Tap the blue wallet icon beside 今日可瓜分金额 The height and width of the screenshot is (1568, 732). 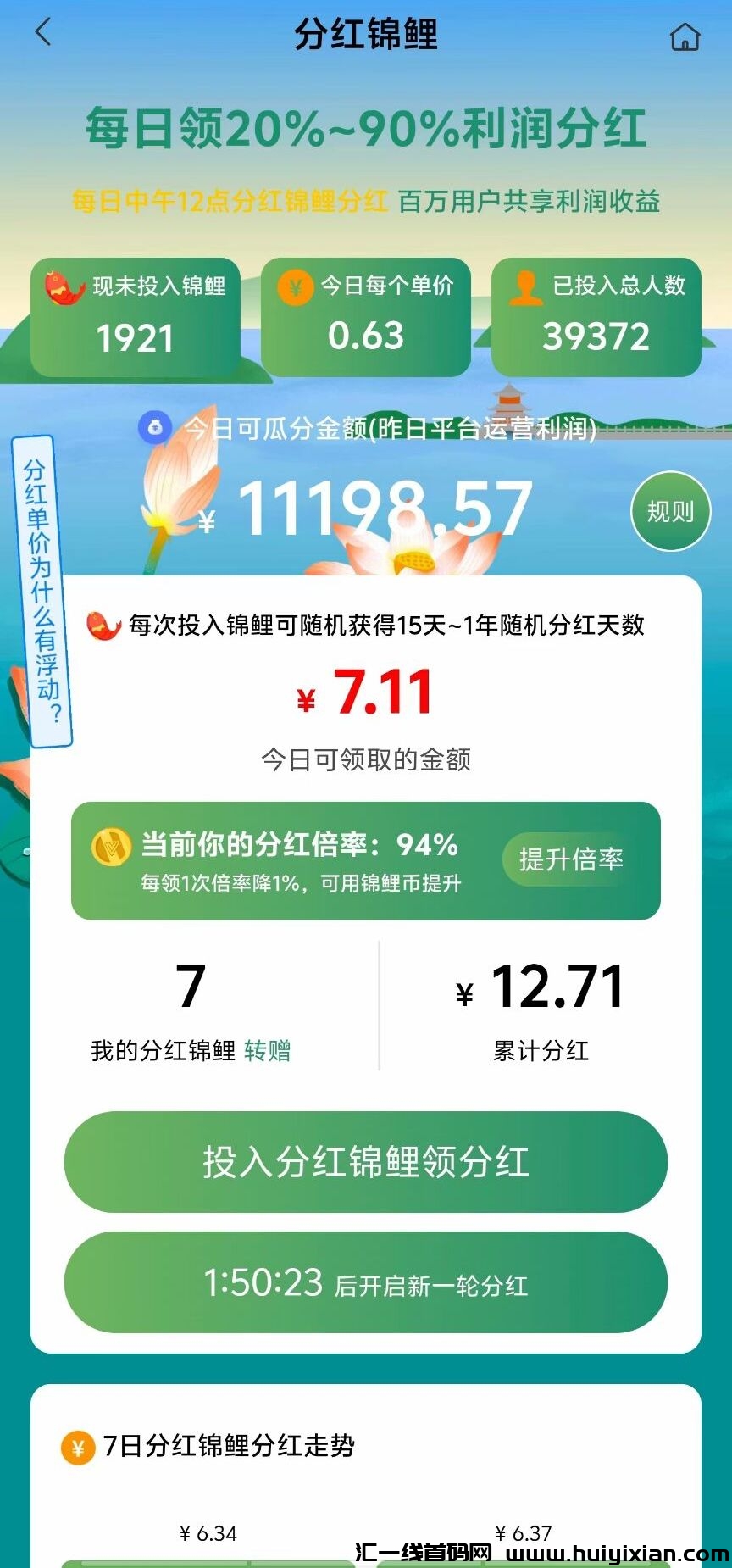coord(154,429)
